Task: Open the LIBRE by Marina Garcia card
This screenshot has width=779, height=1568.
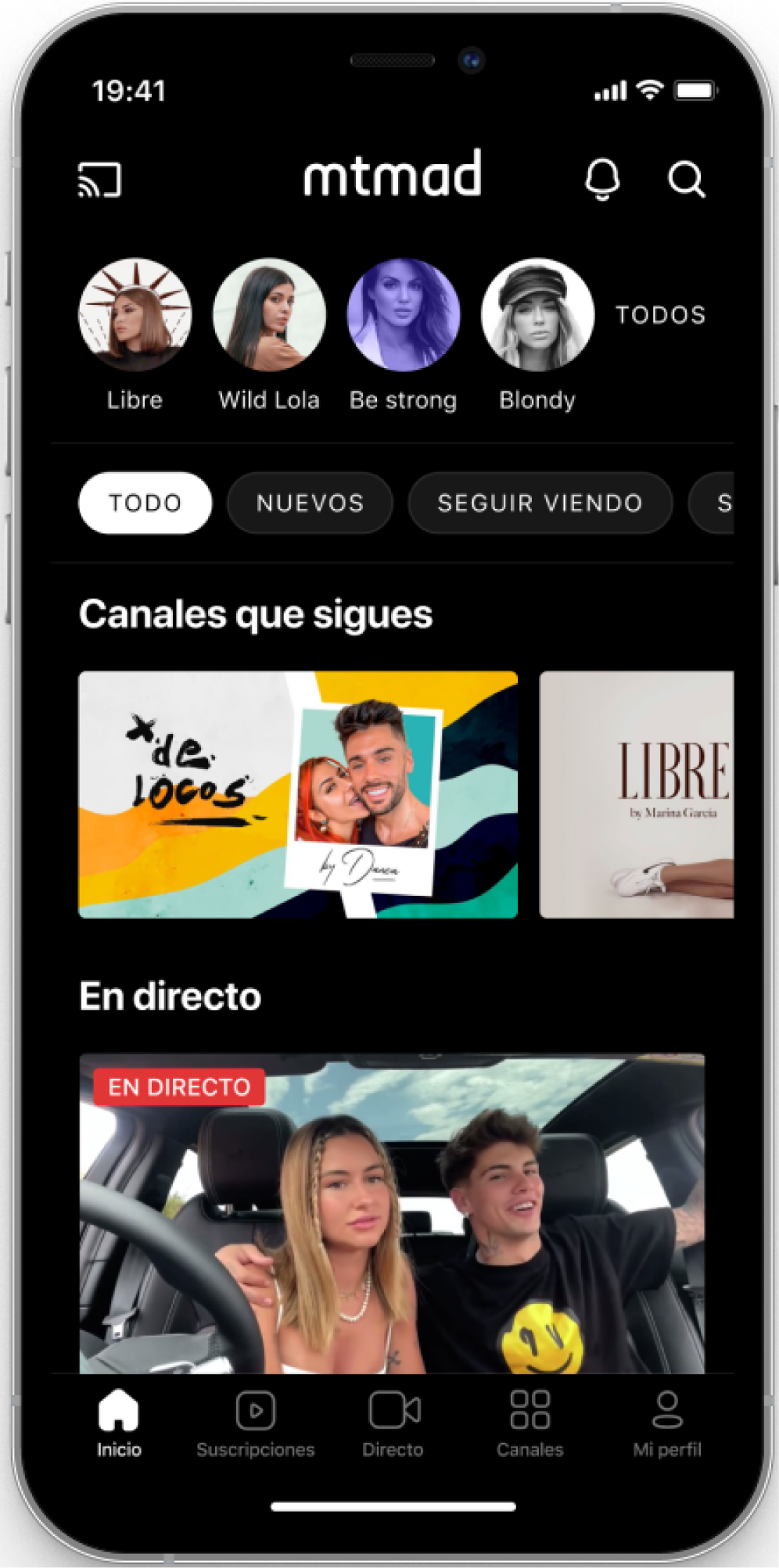Action: [x=637, y=794]
